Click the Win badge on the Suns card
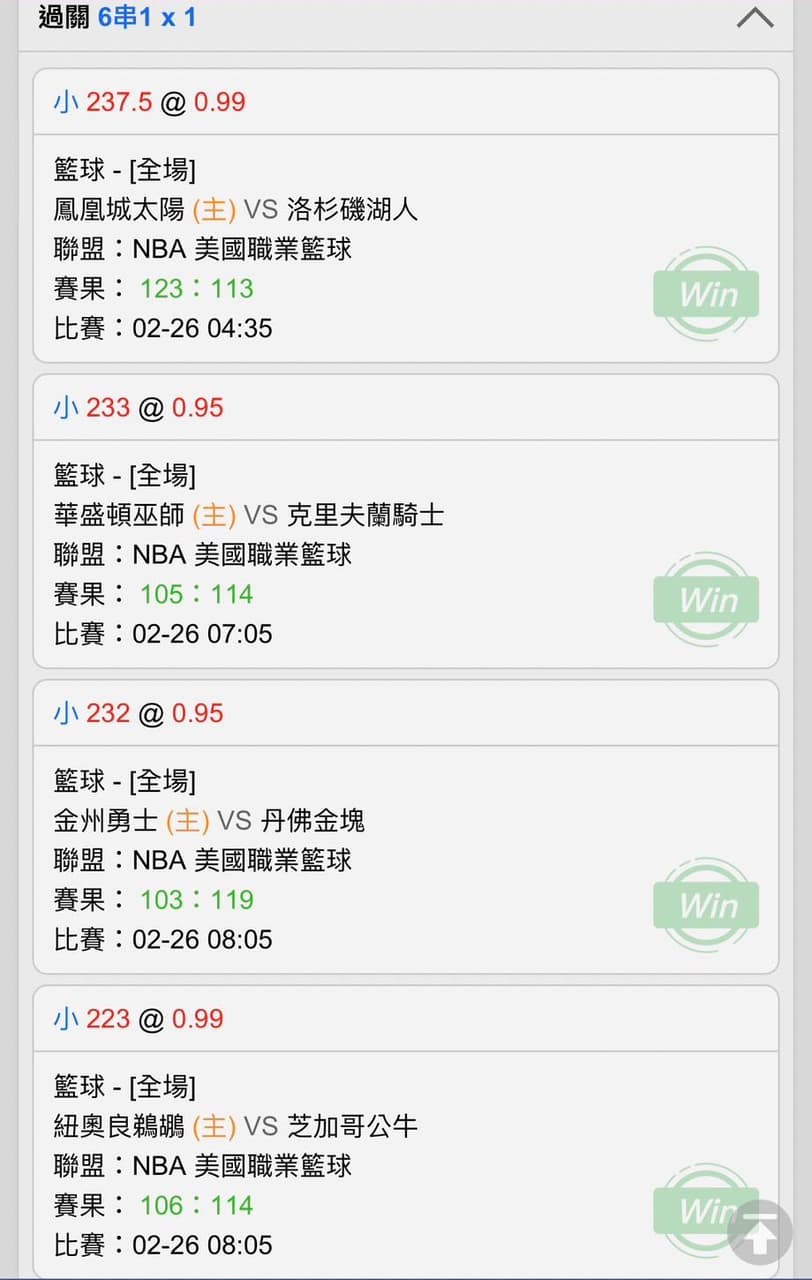This screenshot has height=1280, width=812. click(x=706, y=292)
